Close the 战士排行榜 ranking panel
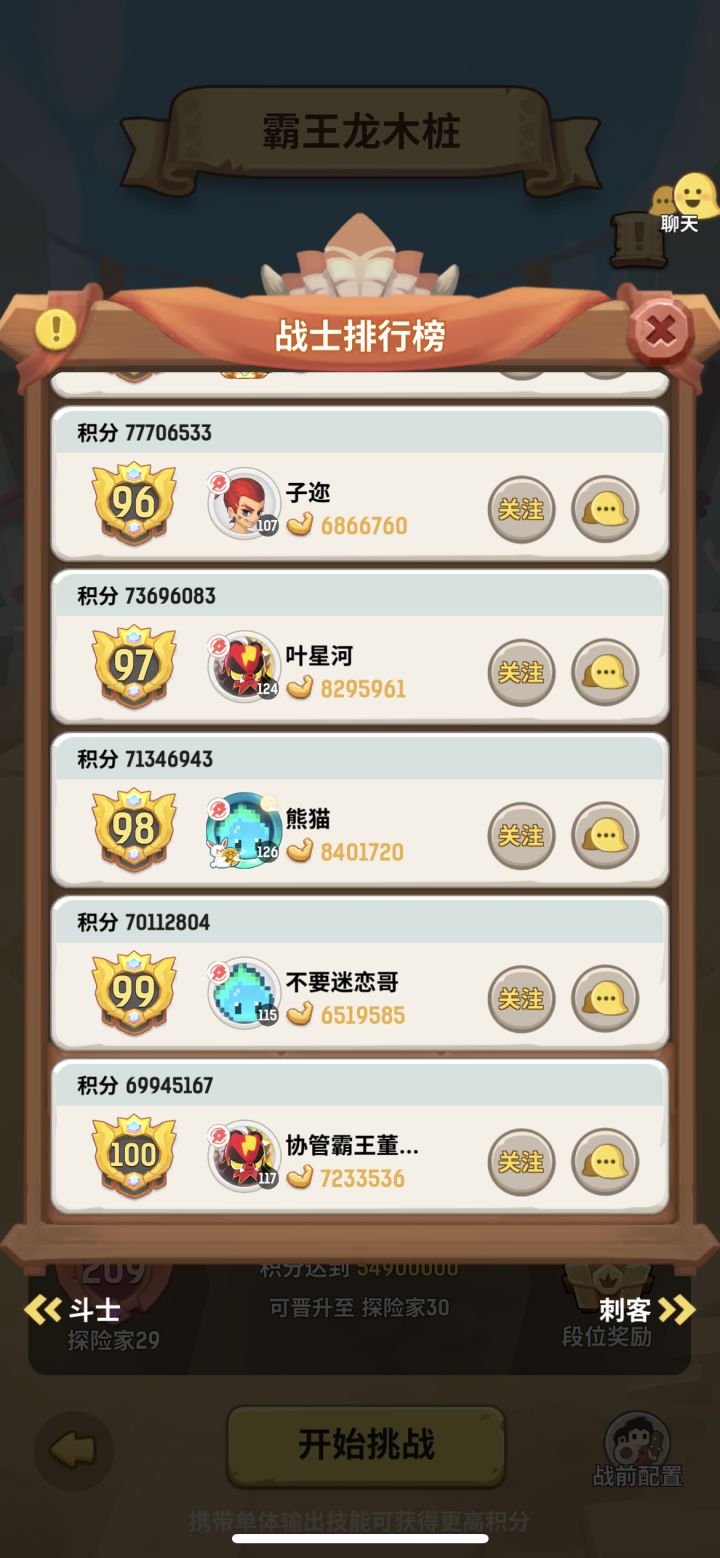Image resolution: width=720 pixels, height=1558 pixels. pos(659,330)
